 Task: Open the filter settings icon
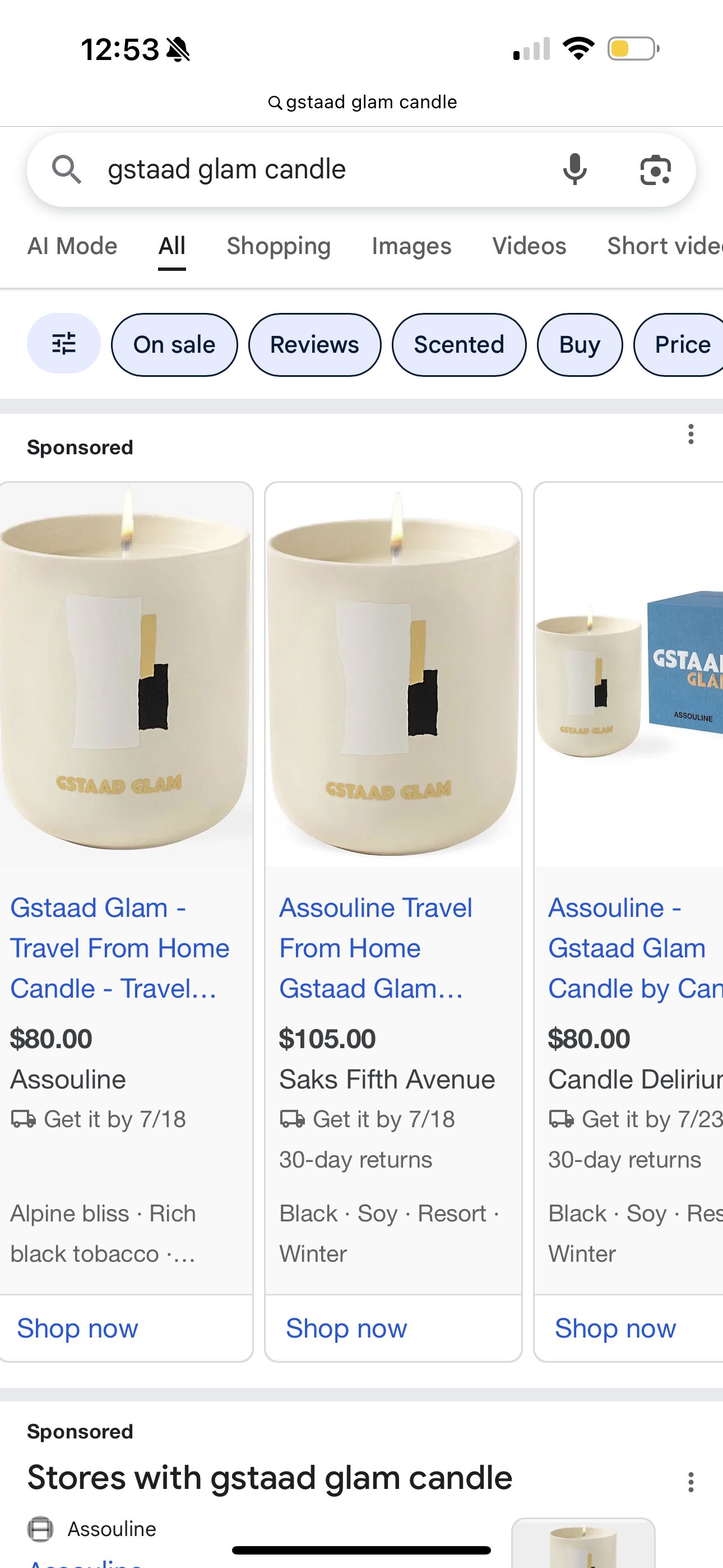(63, 344)
